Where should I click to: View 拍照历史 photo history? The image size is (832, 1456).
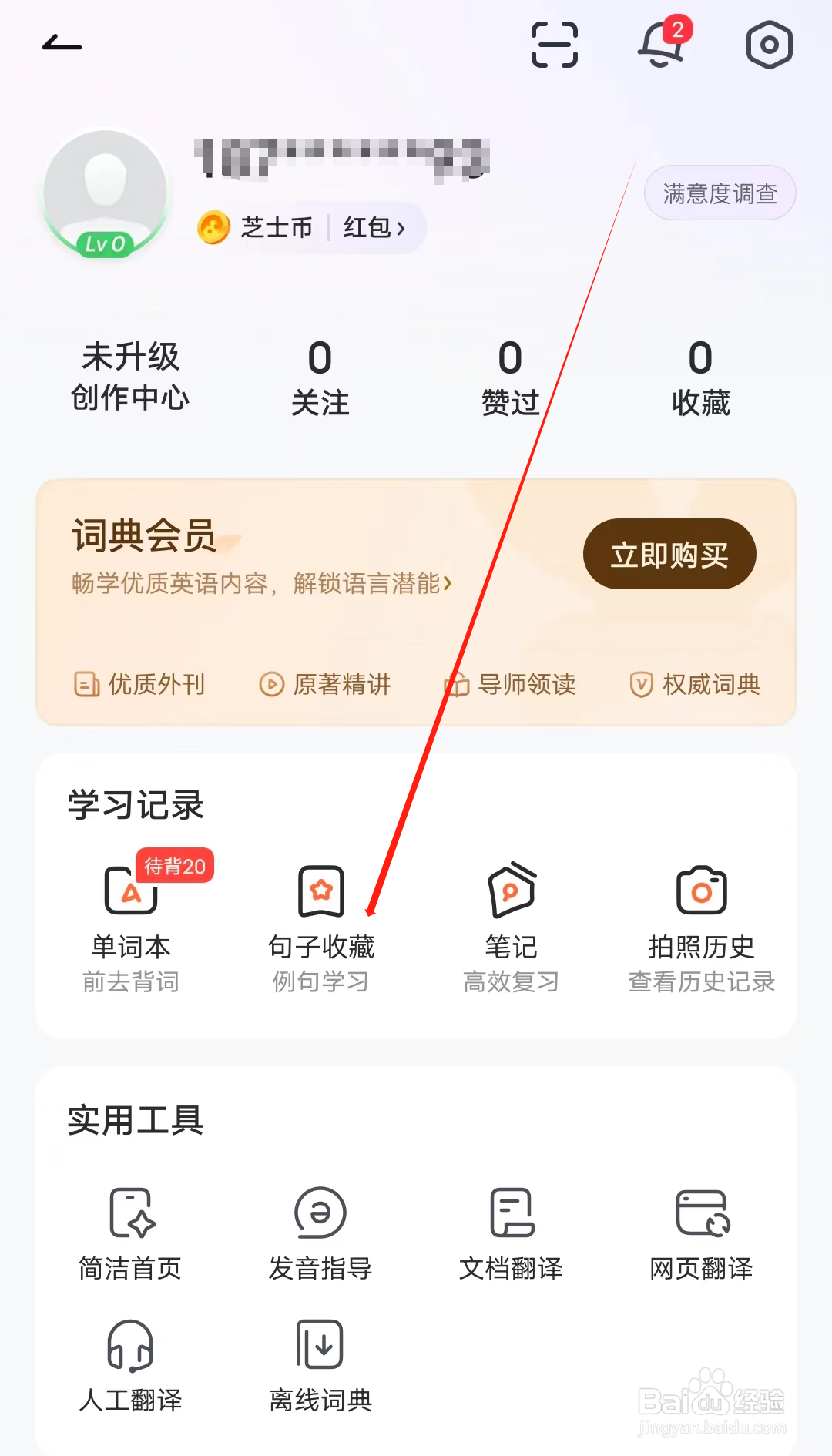700,924
